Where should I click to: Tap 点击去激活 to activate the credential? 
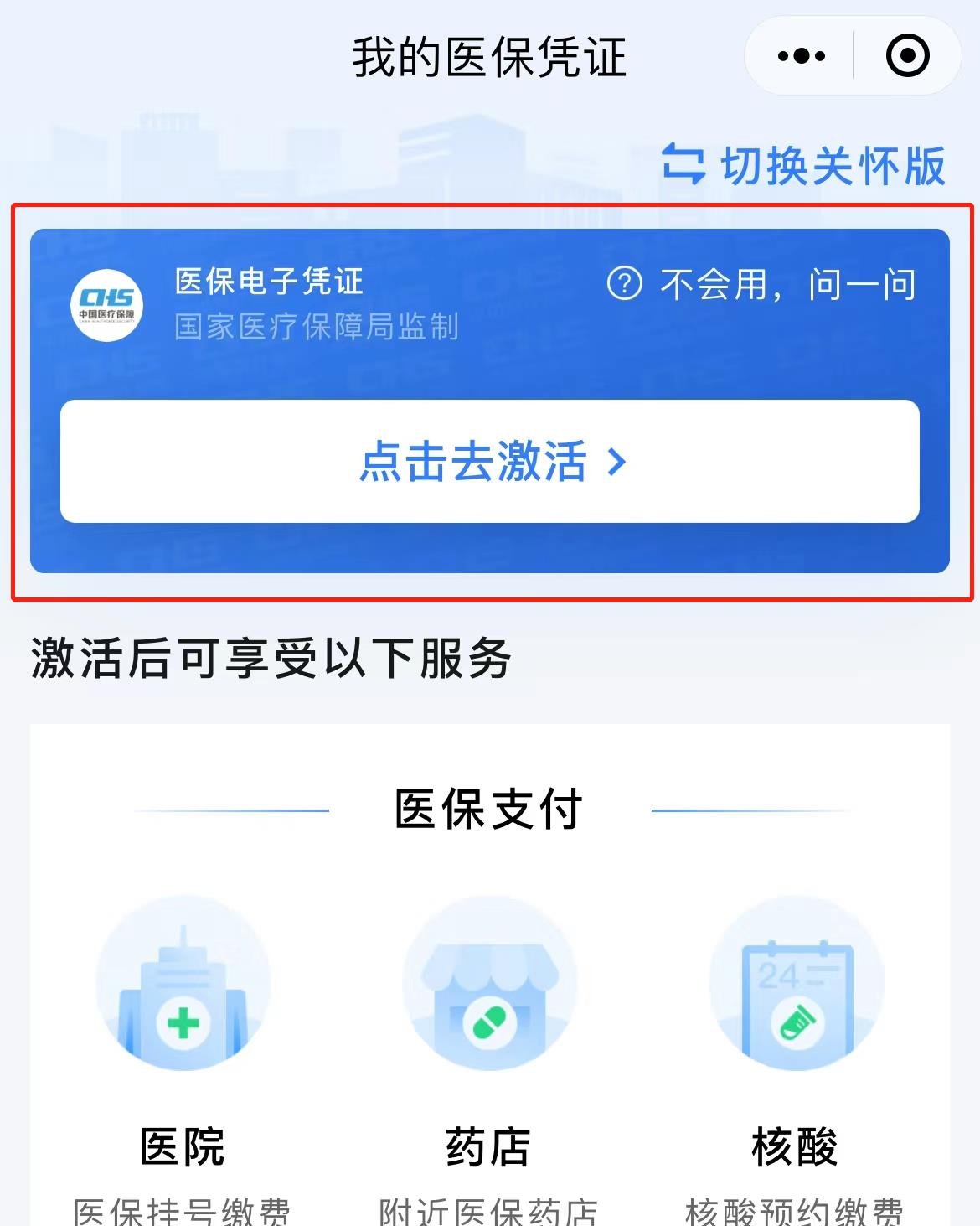click(490, 462)
